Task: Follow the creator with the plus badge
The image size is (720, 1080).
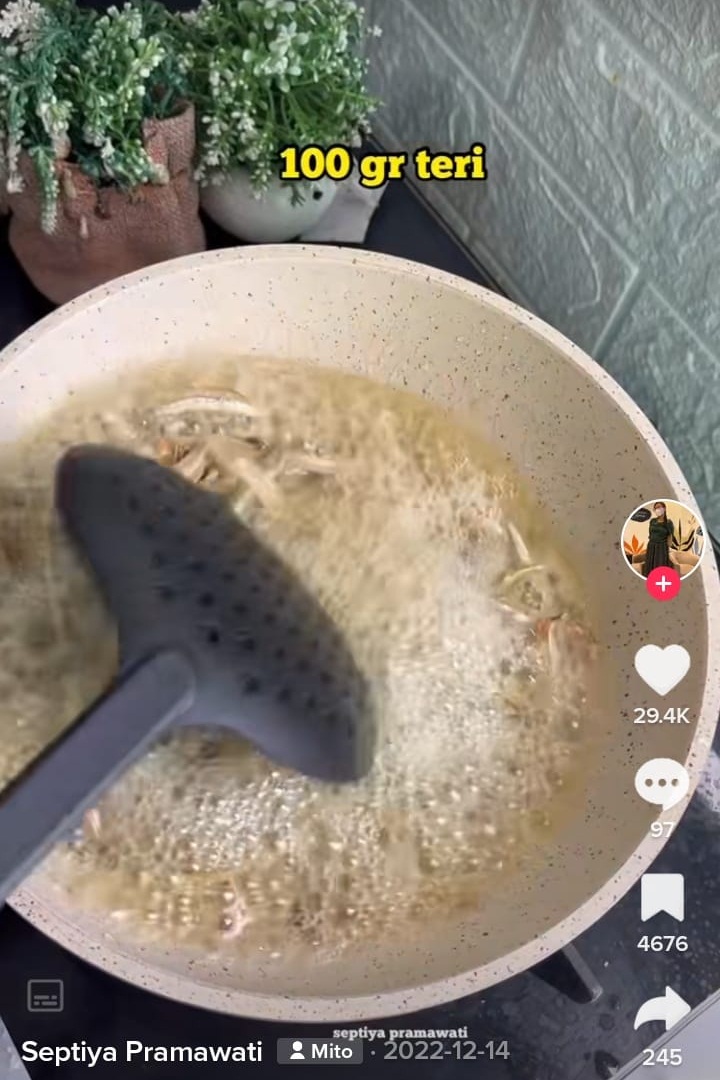Action: [663, 583]
